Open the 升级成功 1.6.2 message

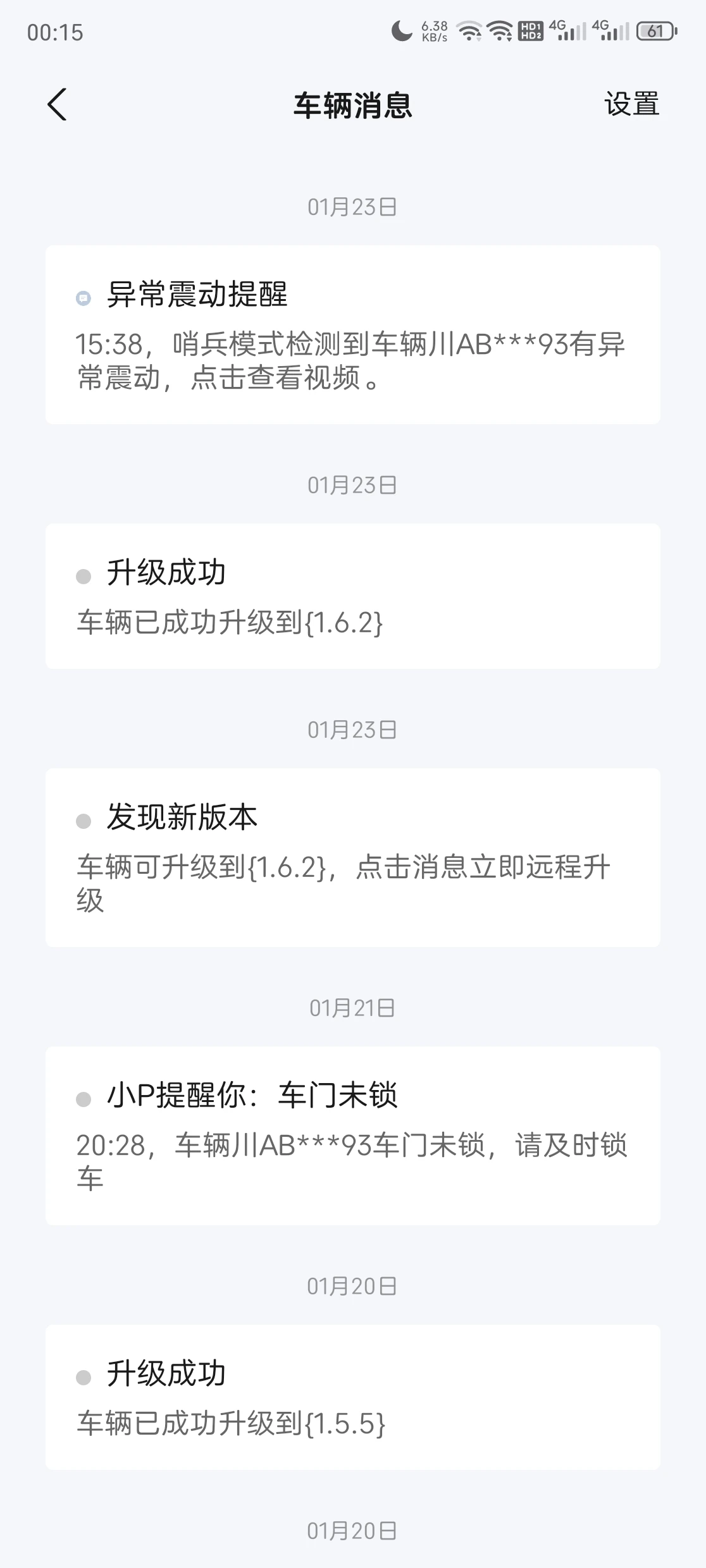(353, 596)
